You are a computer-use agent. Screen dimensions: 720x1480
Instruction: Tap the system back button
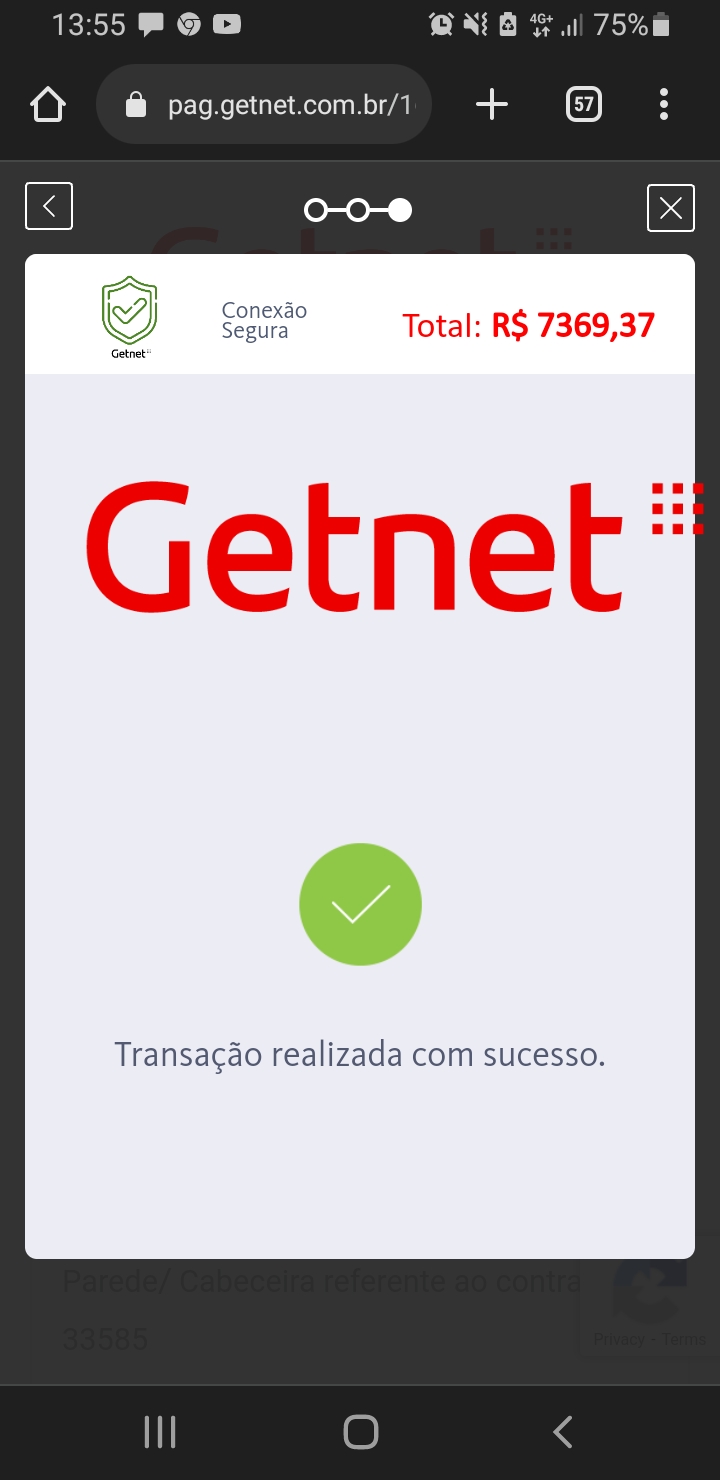[x=562, y=1432]
